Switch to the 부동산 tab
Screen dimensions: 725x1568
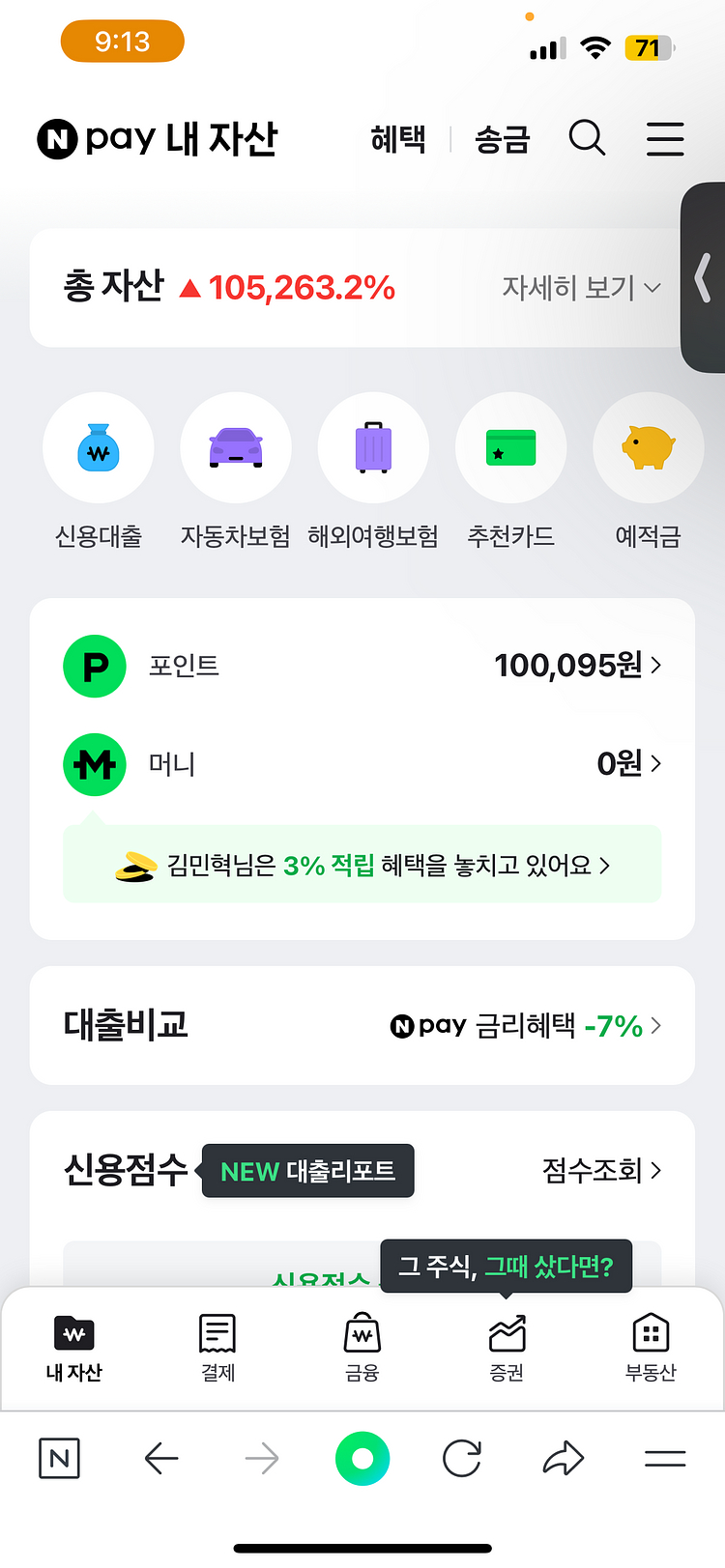tap(651, 1348)
